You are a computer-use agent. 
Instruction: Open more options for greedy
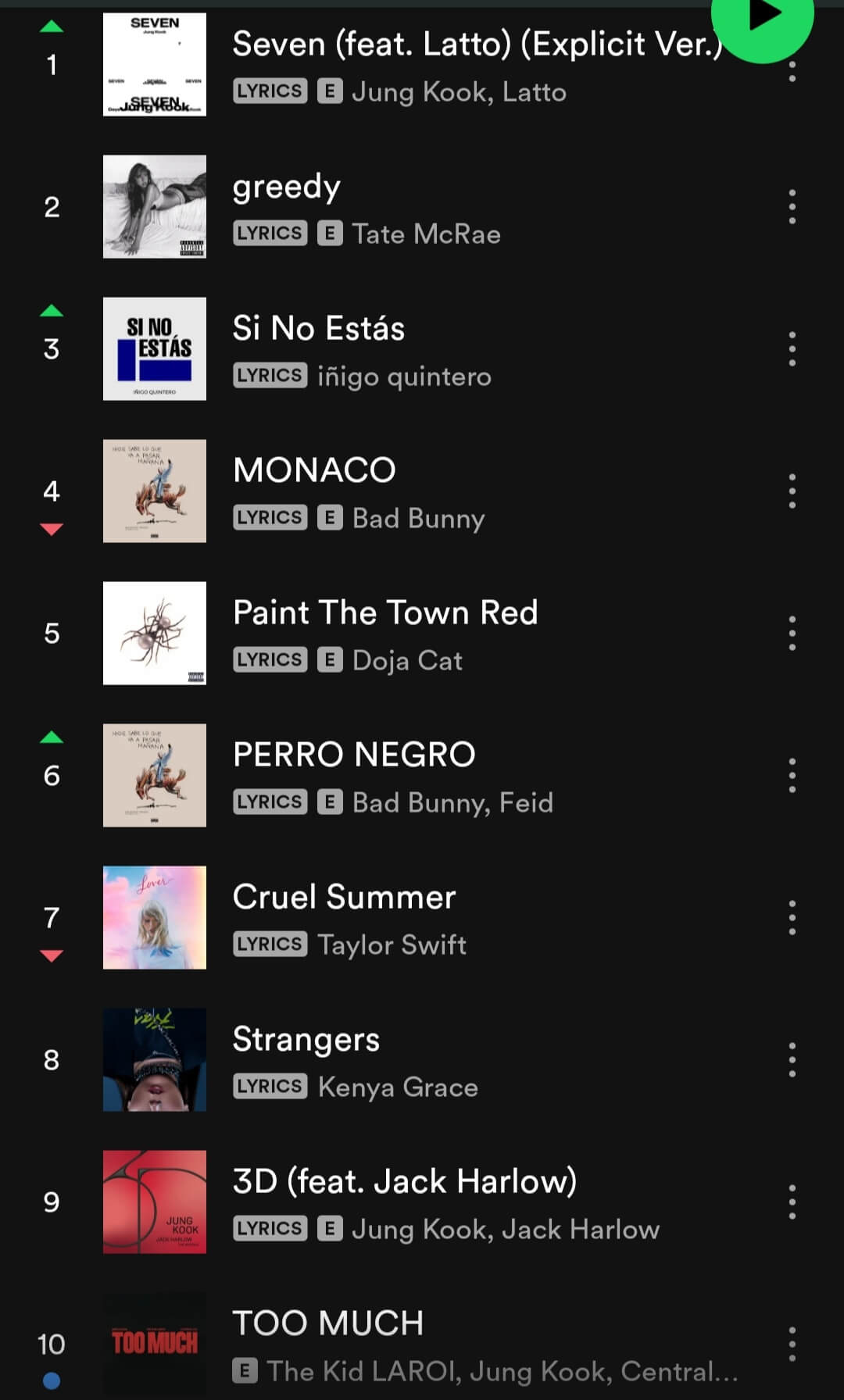tap(792, 207)
